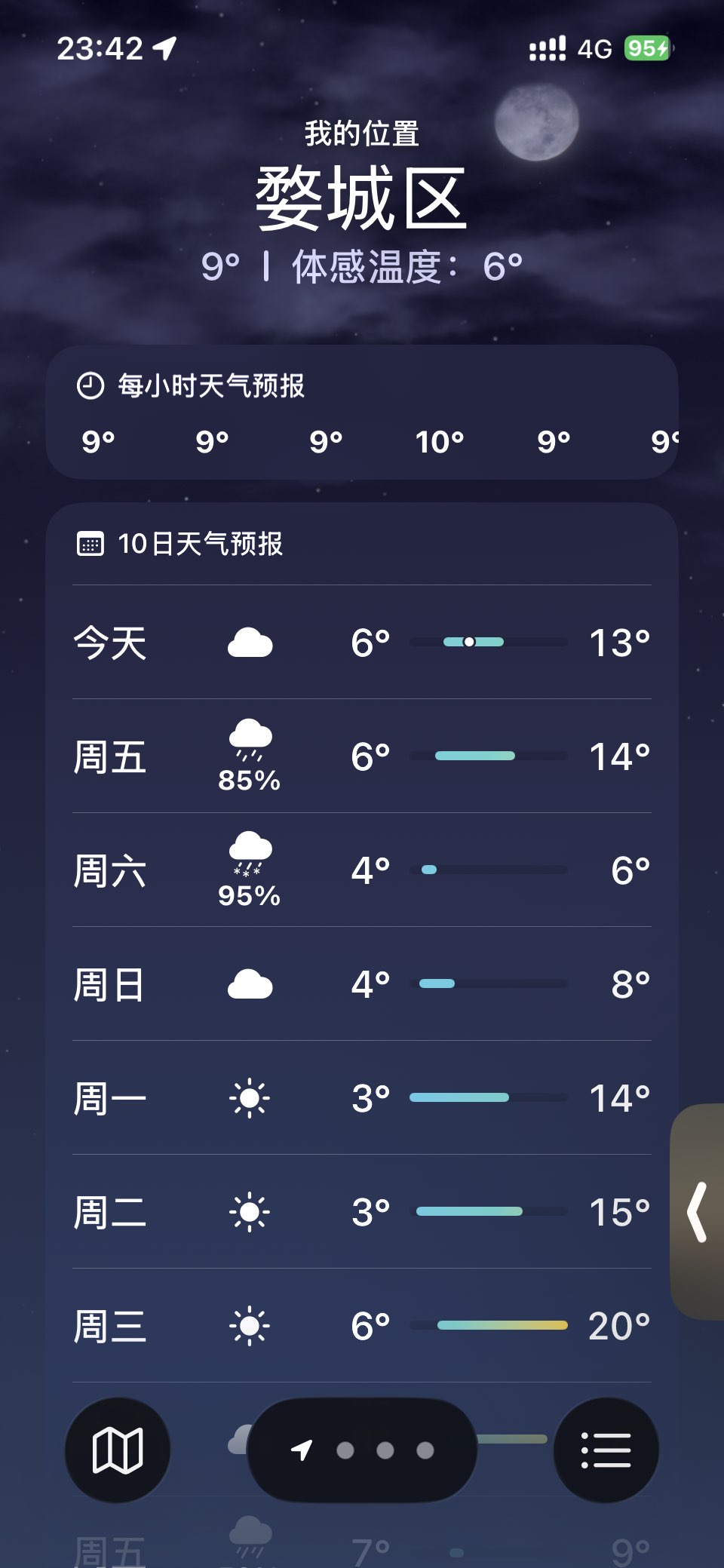Open the weather map

tap(117, 1450)
